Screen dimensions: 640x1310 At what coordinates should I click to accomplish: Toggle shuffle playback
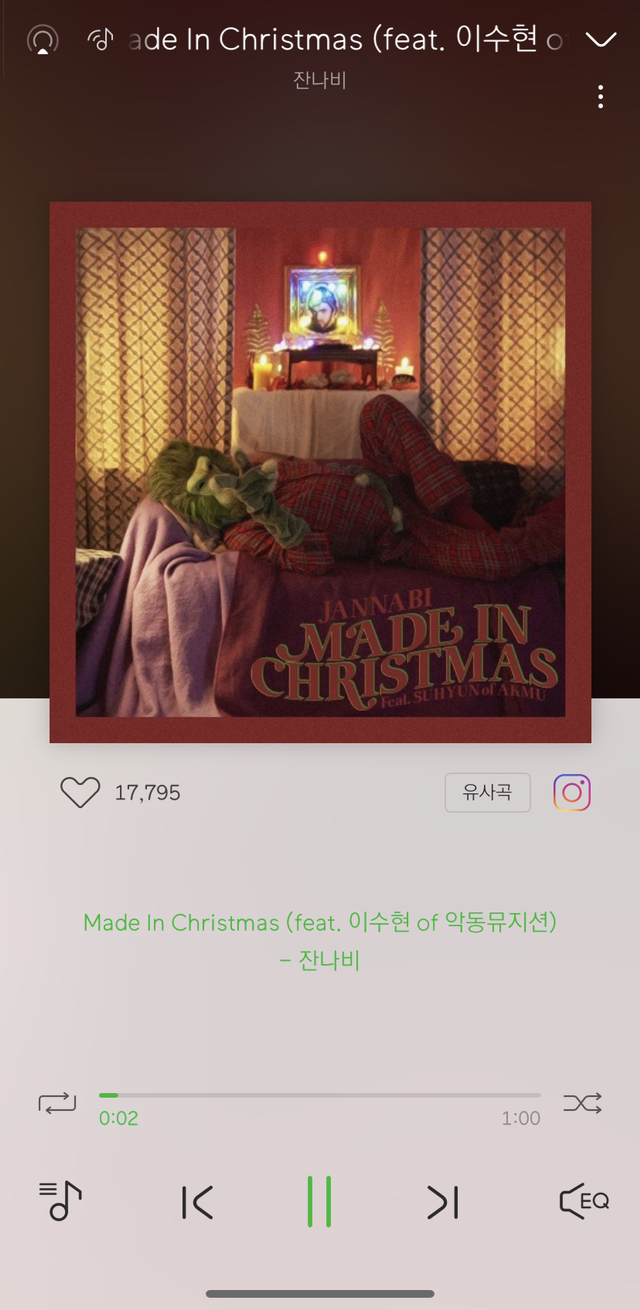pos(582,1103)
